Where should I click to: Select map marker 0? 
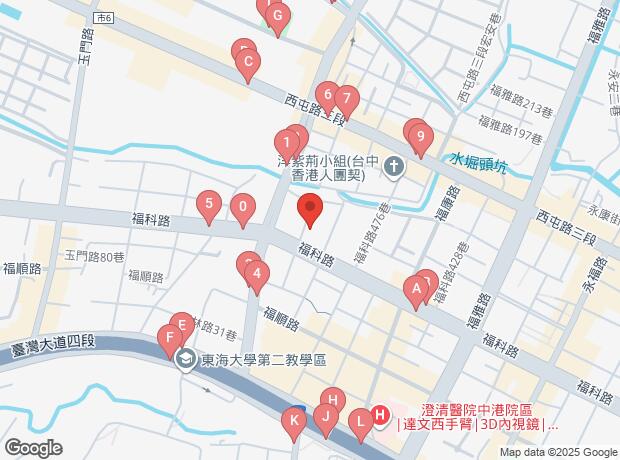pos(242,208)
